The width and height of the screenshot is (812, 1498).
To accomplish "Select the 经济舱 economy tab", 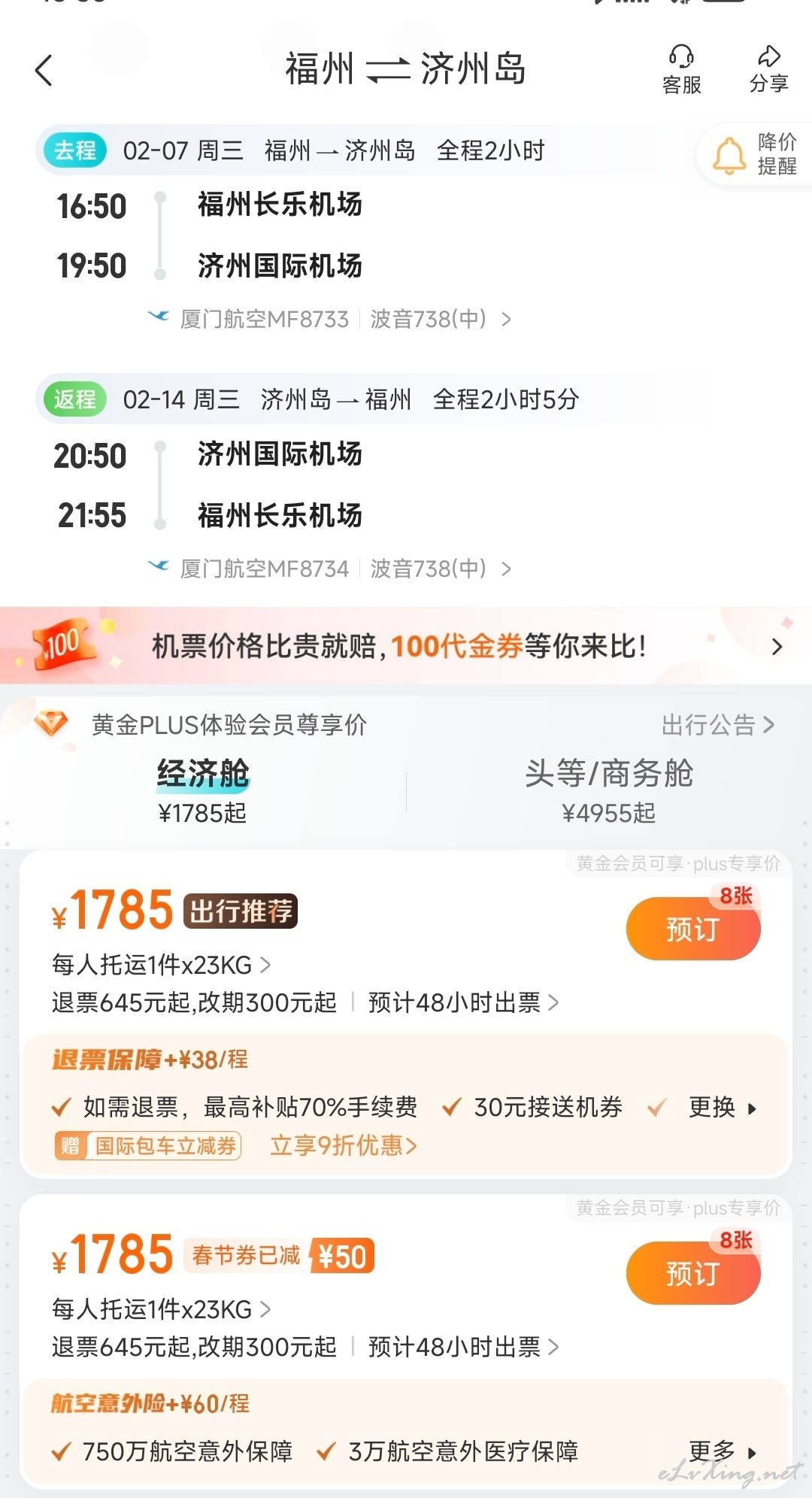I will [203, 790].
